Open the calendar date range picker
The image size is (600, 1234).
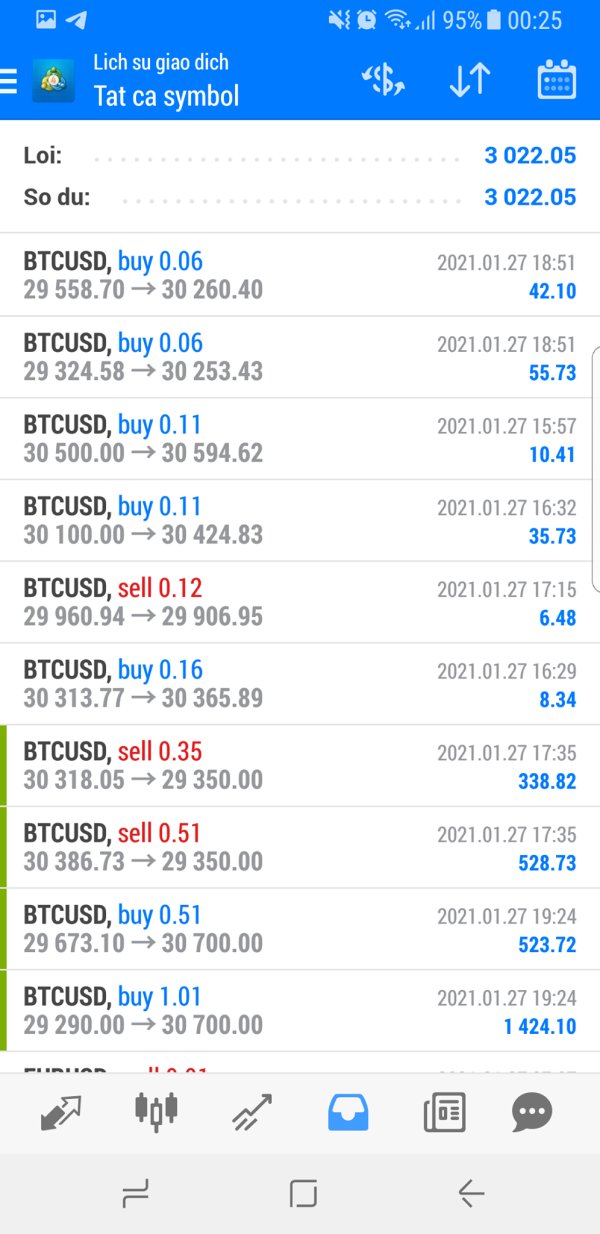point(557,80)
